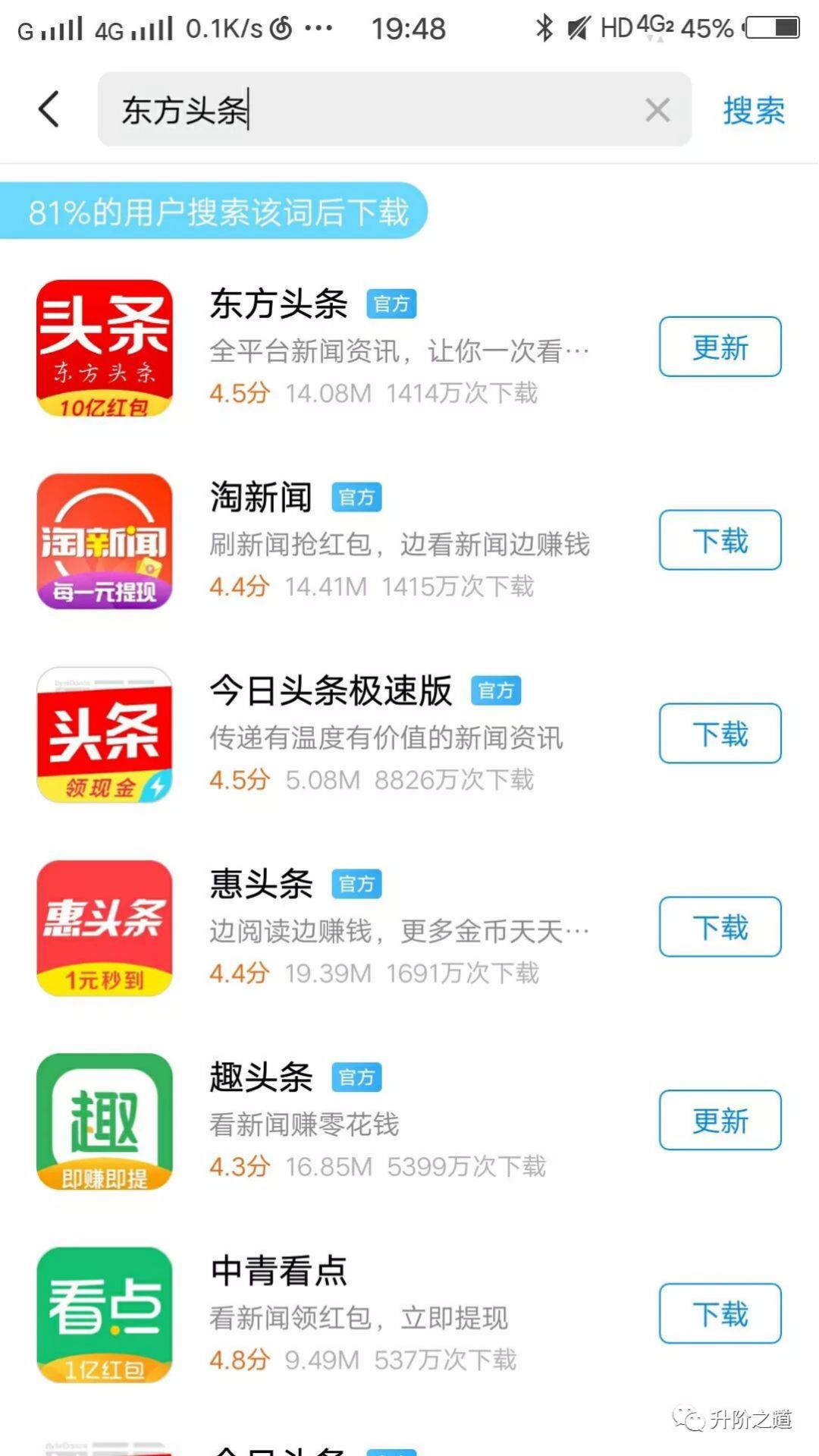Download 淘新闻 with its 下载 button
Screen dimensions: 819x1456
(719, 540)
